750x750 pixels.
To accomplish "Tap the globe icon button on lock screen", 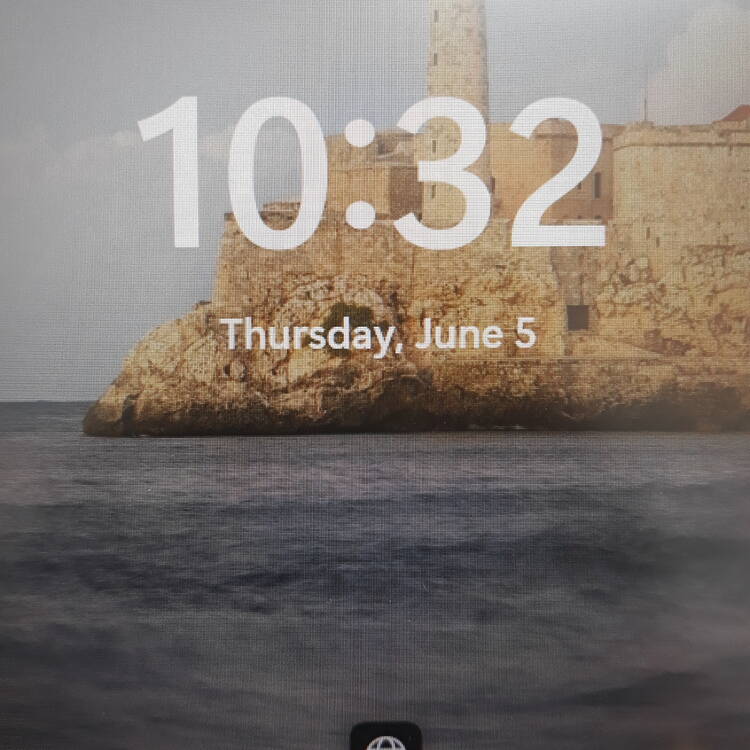I will pos(385,739).
